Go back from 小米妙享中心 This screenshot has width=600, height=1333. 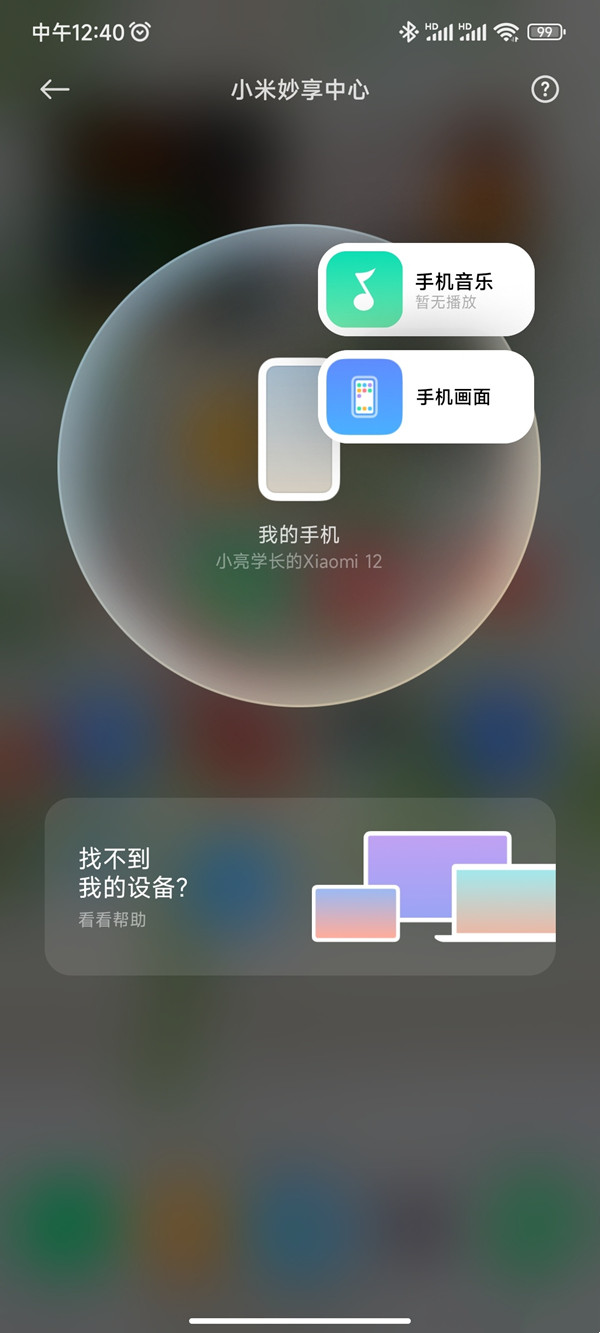[55, 90]
